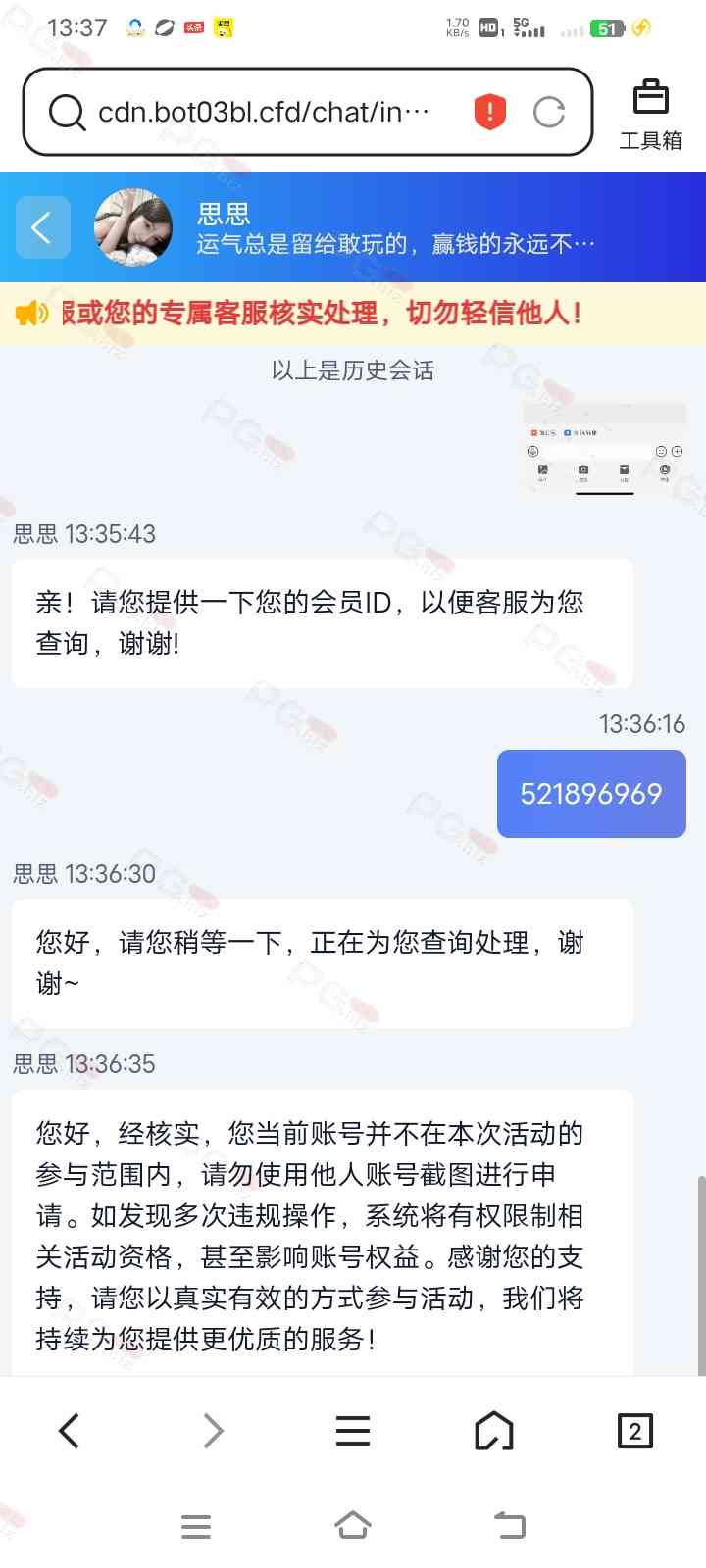
Task: Navigate back in the browser
Action: (x=70, y=1431)
